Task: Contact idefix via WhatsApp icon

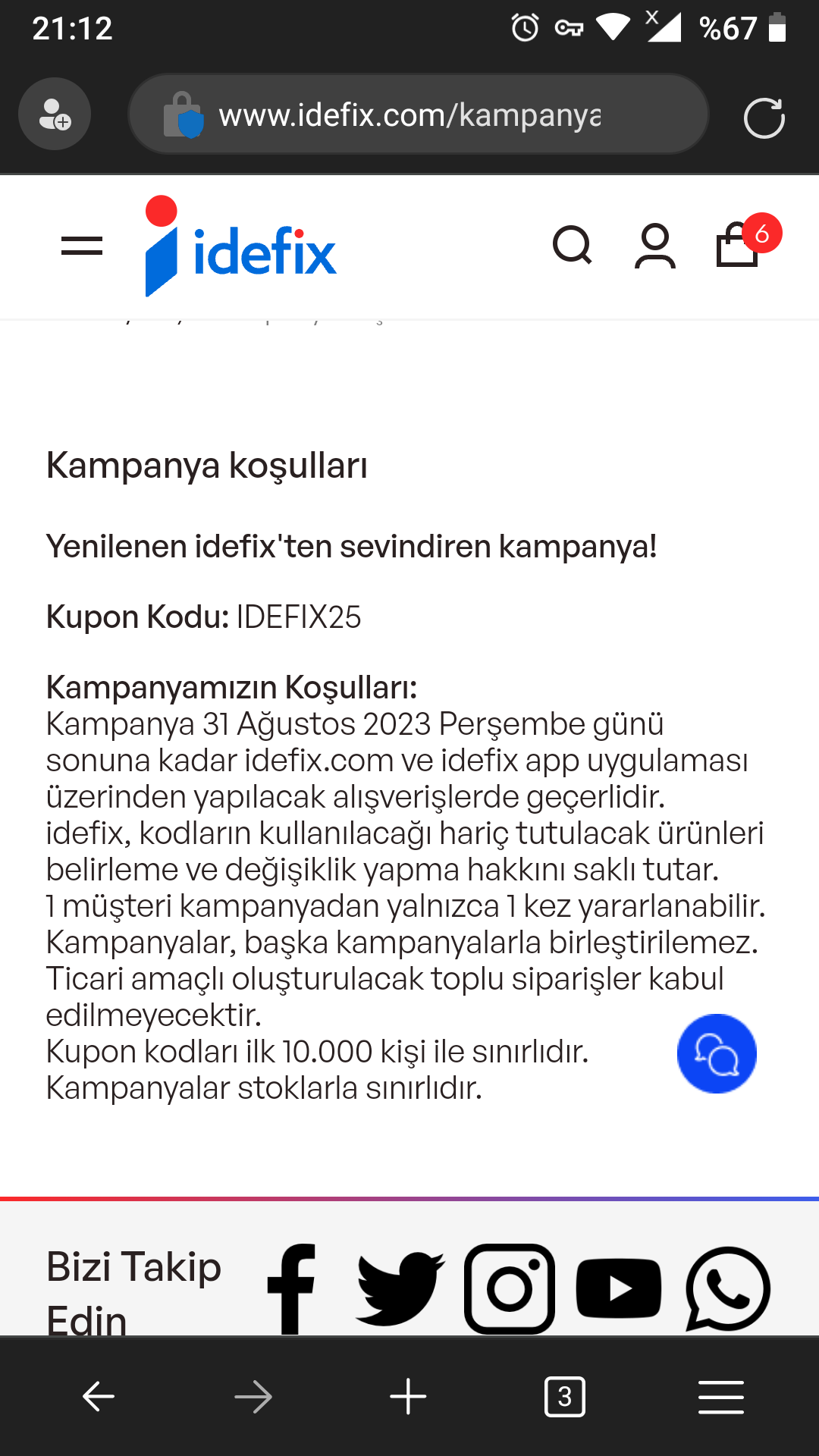Action: click(728, 1289)
